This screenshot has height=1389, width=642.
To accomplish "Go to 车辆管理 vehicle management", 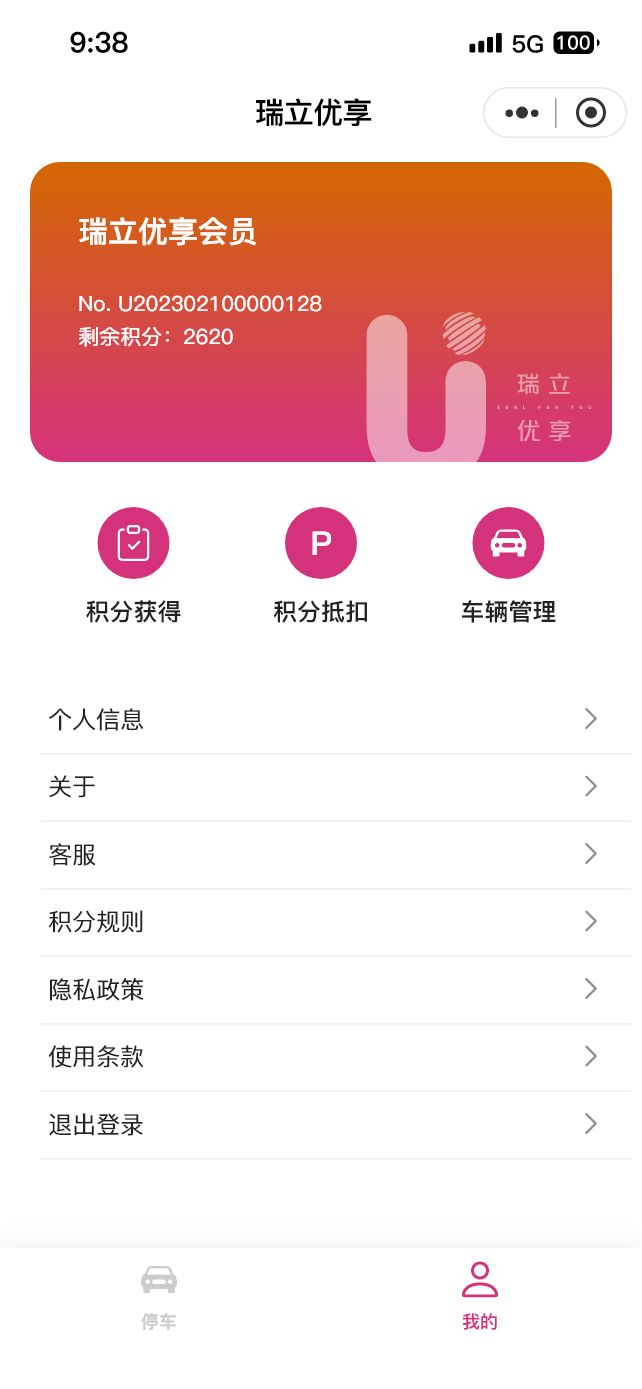I will click(x=508, y=566).
